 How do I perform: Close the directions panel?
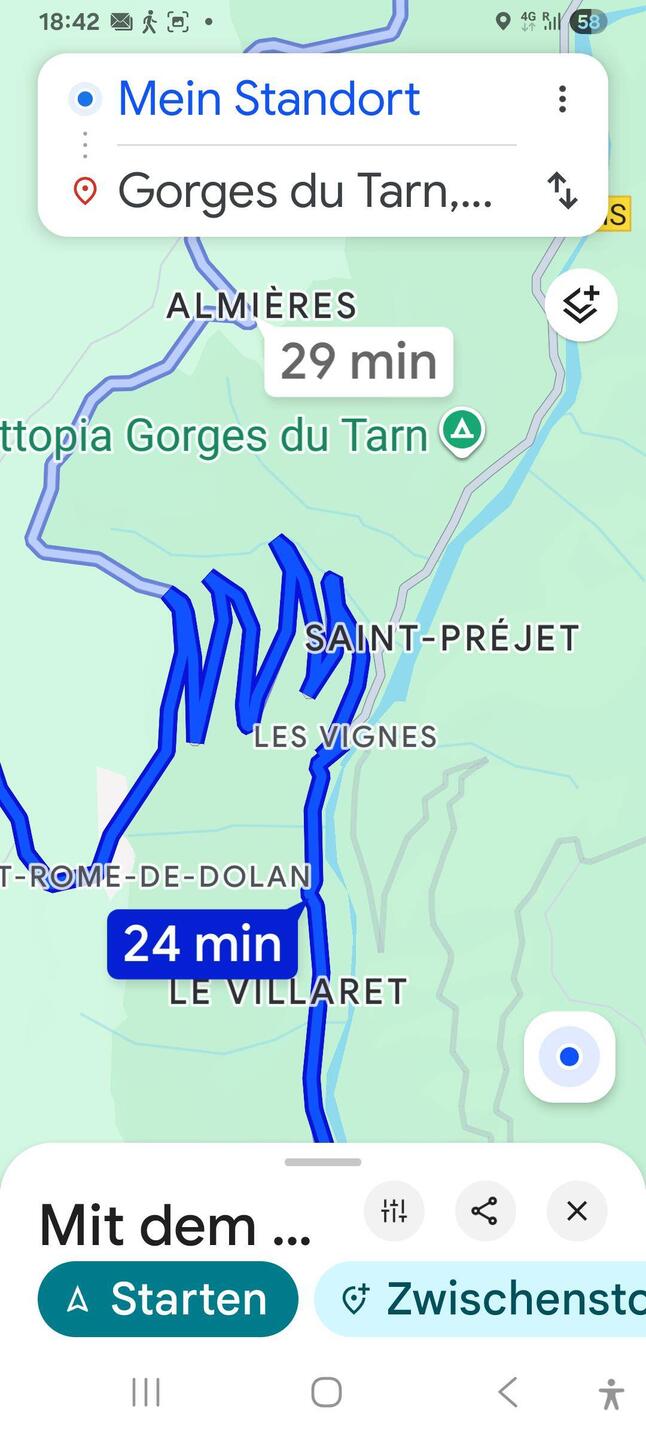pyautogui.click(x=577, y=1211)
